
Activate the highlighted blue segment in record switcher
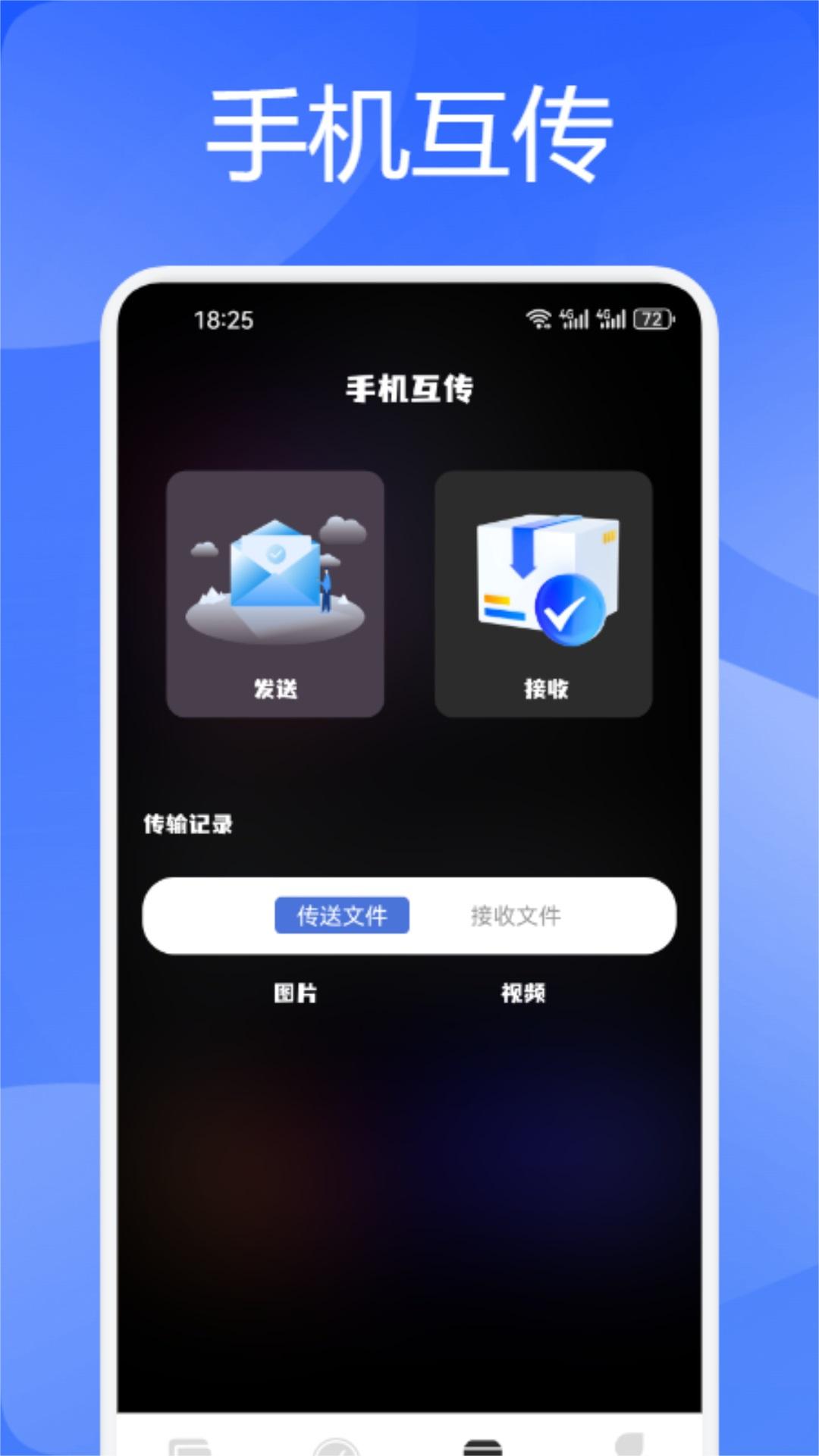tap(343, 917)
